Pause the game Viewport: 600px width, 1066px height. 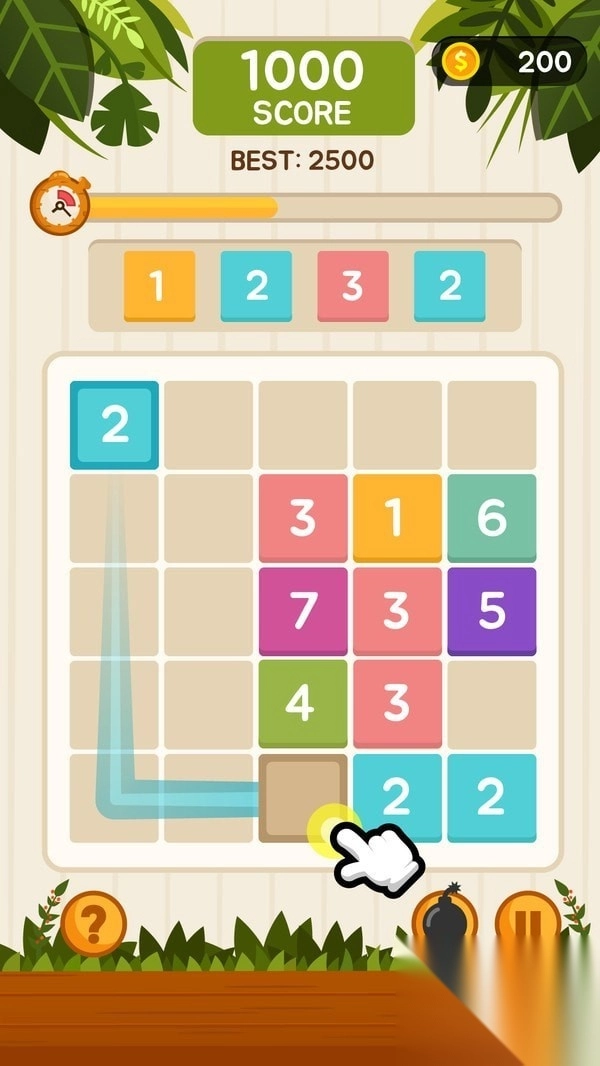click(528, 923)
